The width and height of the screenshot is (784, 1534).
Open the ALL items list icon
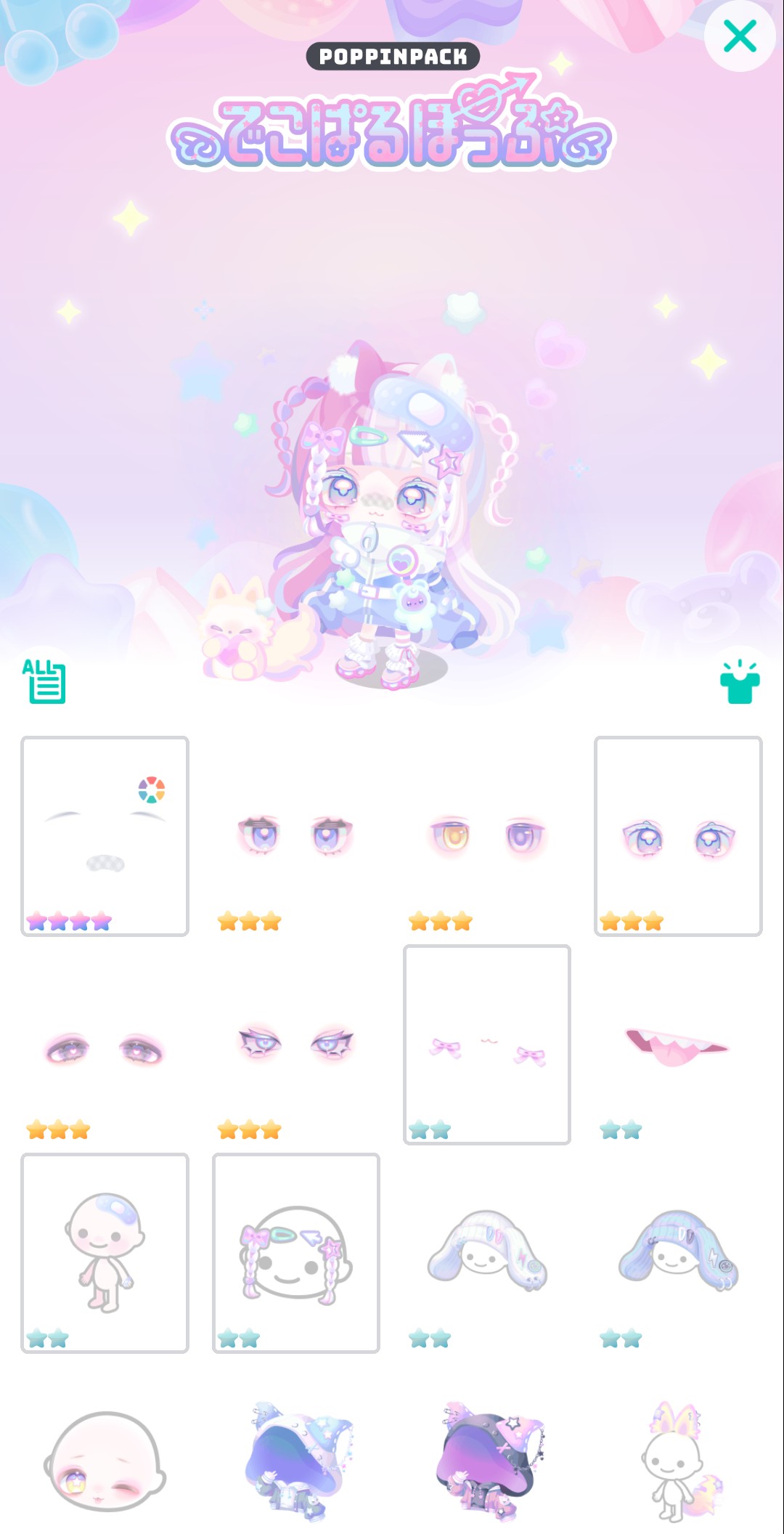(x=44, y=681)
